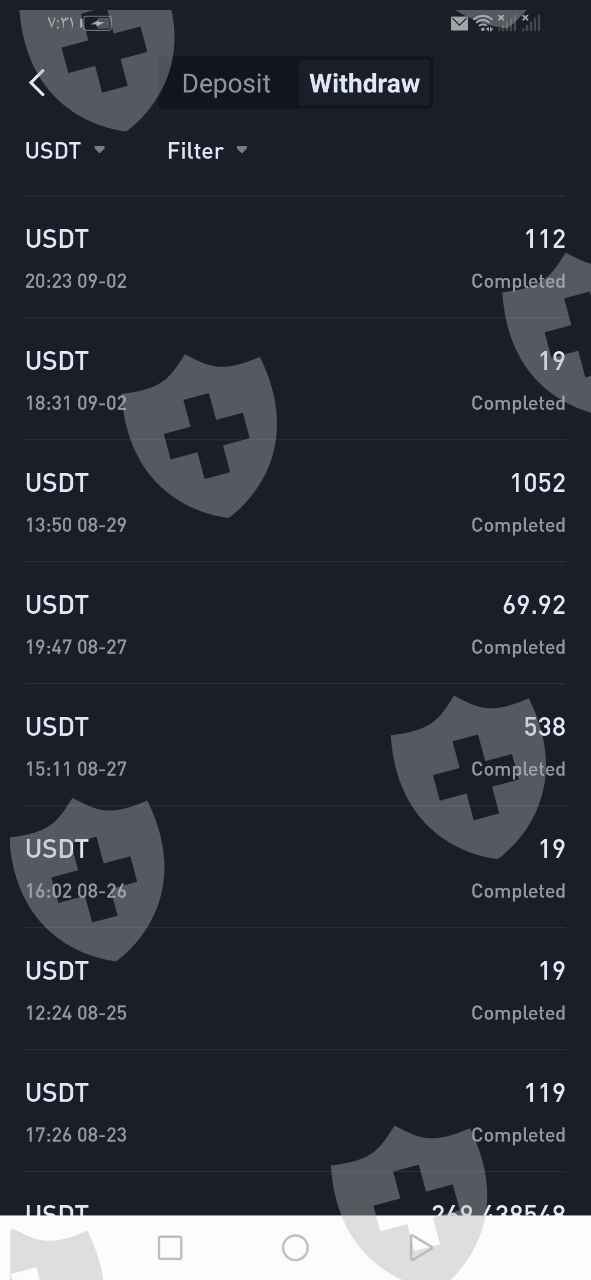
Task: Open the 119 USDT withdrawal from 08-23
Action: 295,1112
